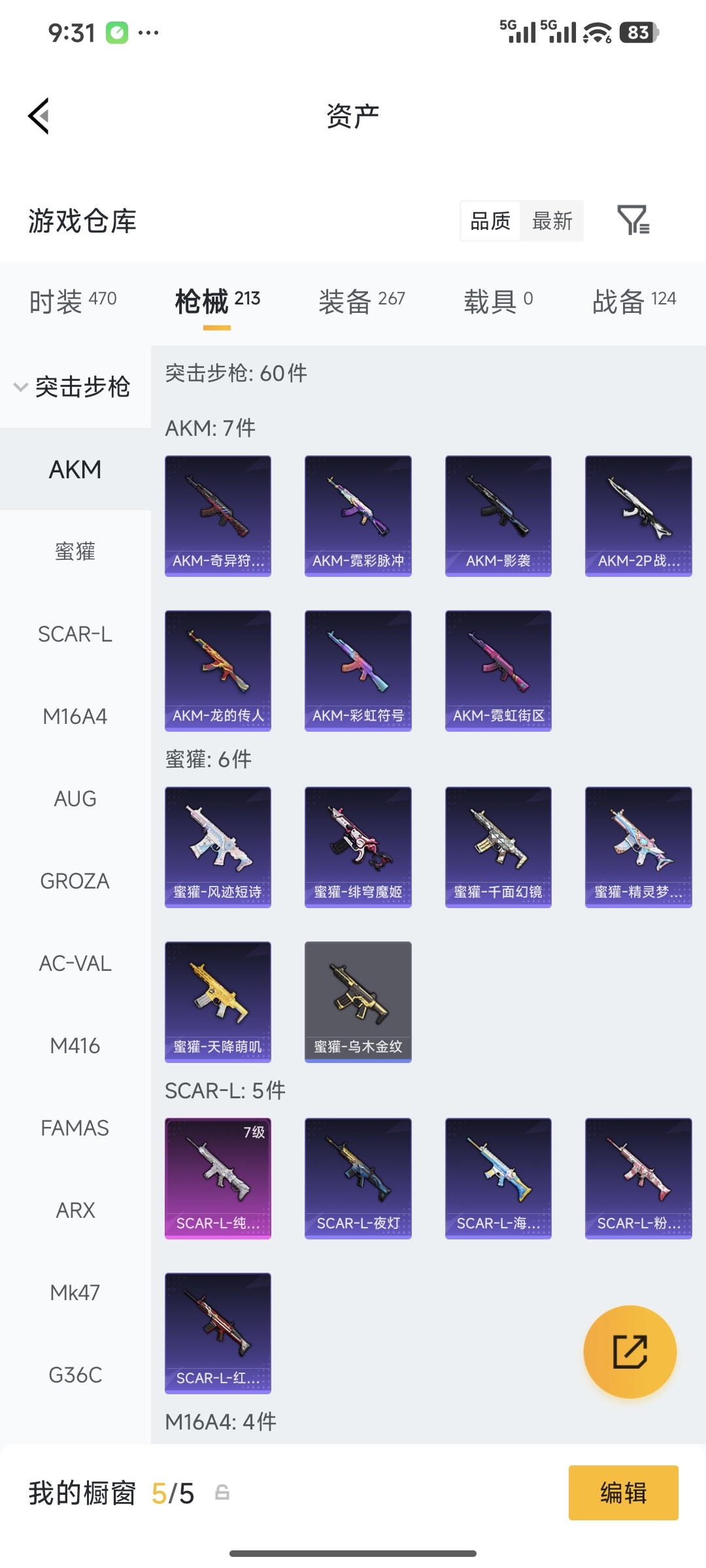Choose GROZA from the weapon list
706x1568 pixels.
(75, 881)
